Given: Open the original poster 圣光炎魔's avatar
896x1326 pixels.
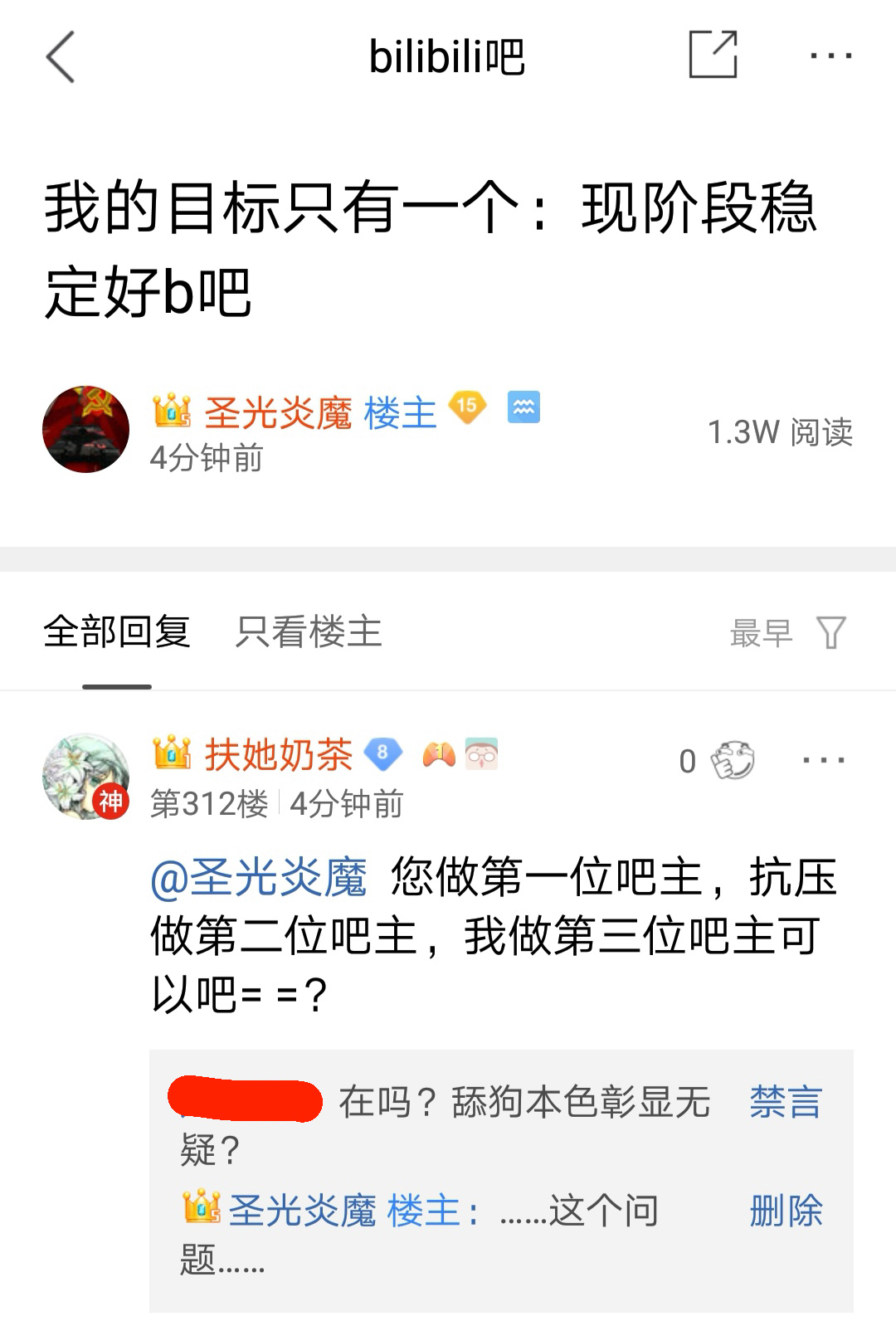Looking at the screenshot, I should coord(86,429).
